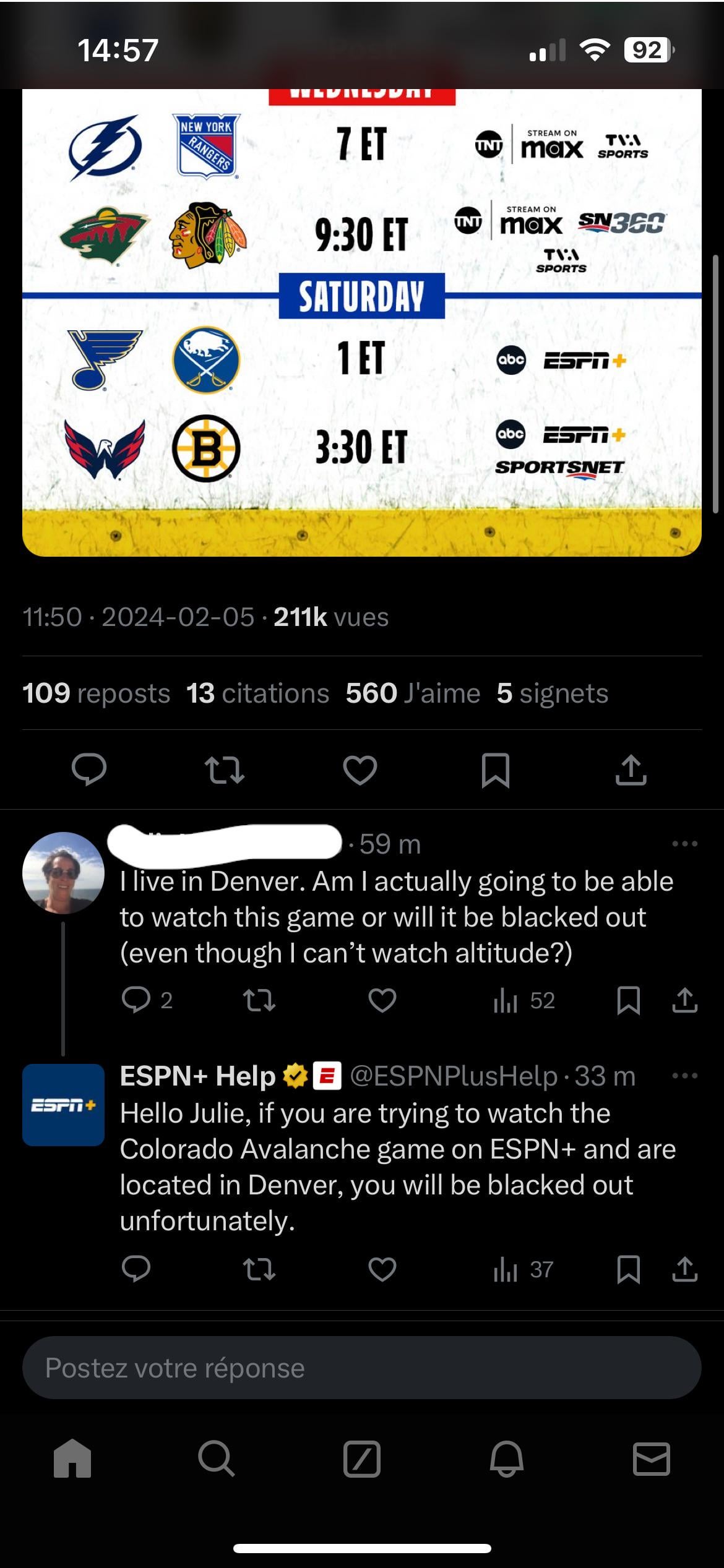724x1568 pixels.
Task: Like the main schedule post
Action: coord(360,770)
